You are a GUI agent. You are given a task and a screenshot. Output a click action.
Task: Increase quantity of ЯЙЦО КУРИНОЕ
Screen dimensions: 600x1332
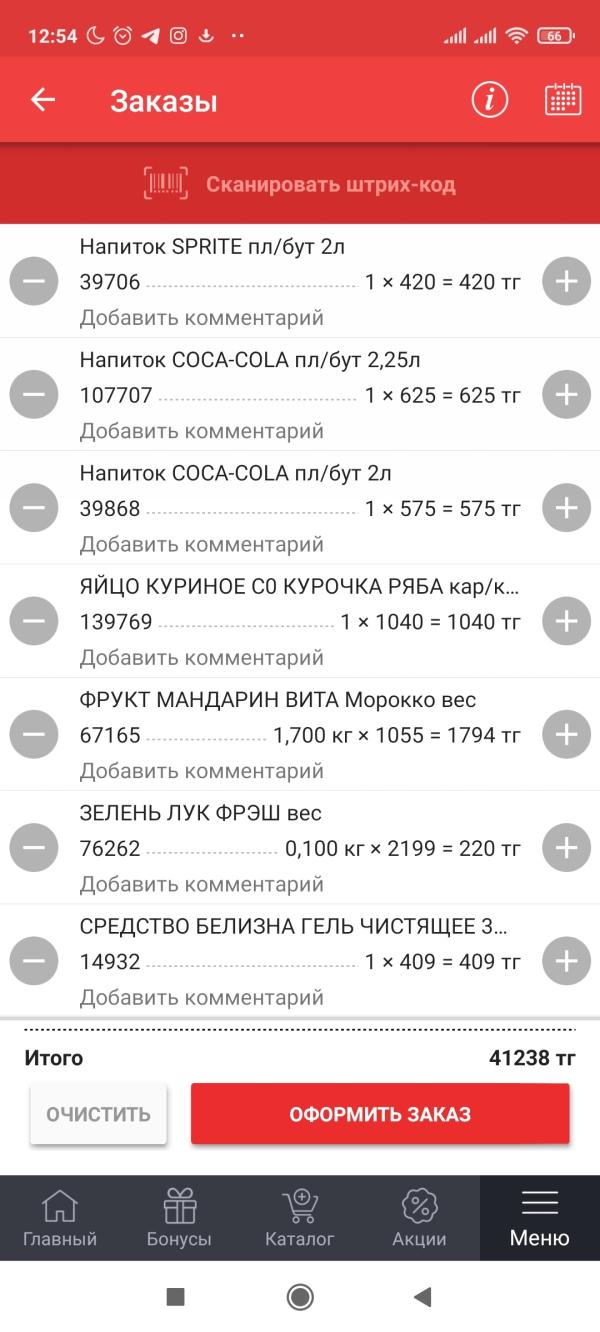point(567,621)
